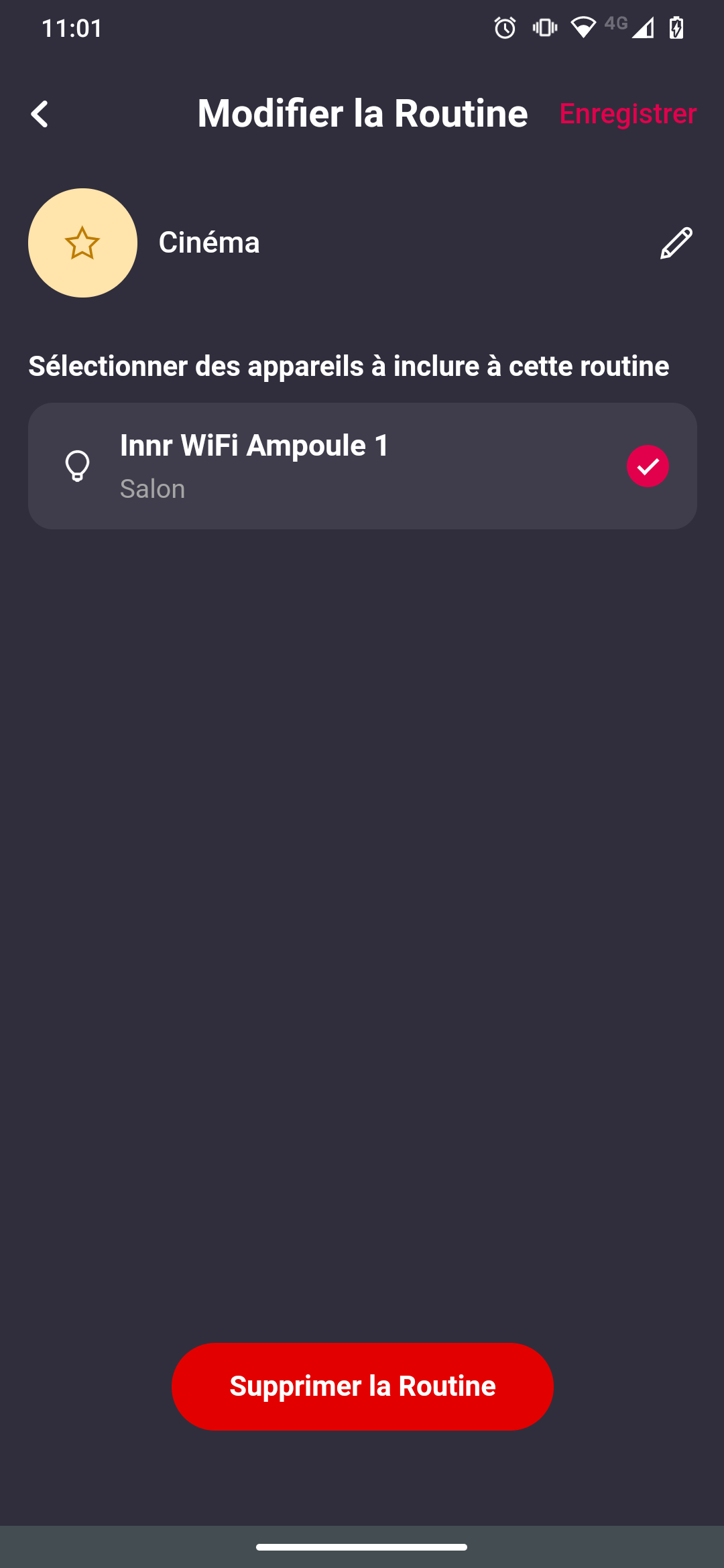Go back using the top-left arrow
Image resolution: width=724 pixels, height=1568 pixels.
coord(40,114)
